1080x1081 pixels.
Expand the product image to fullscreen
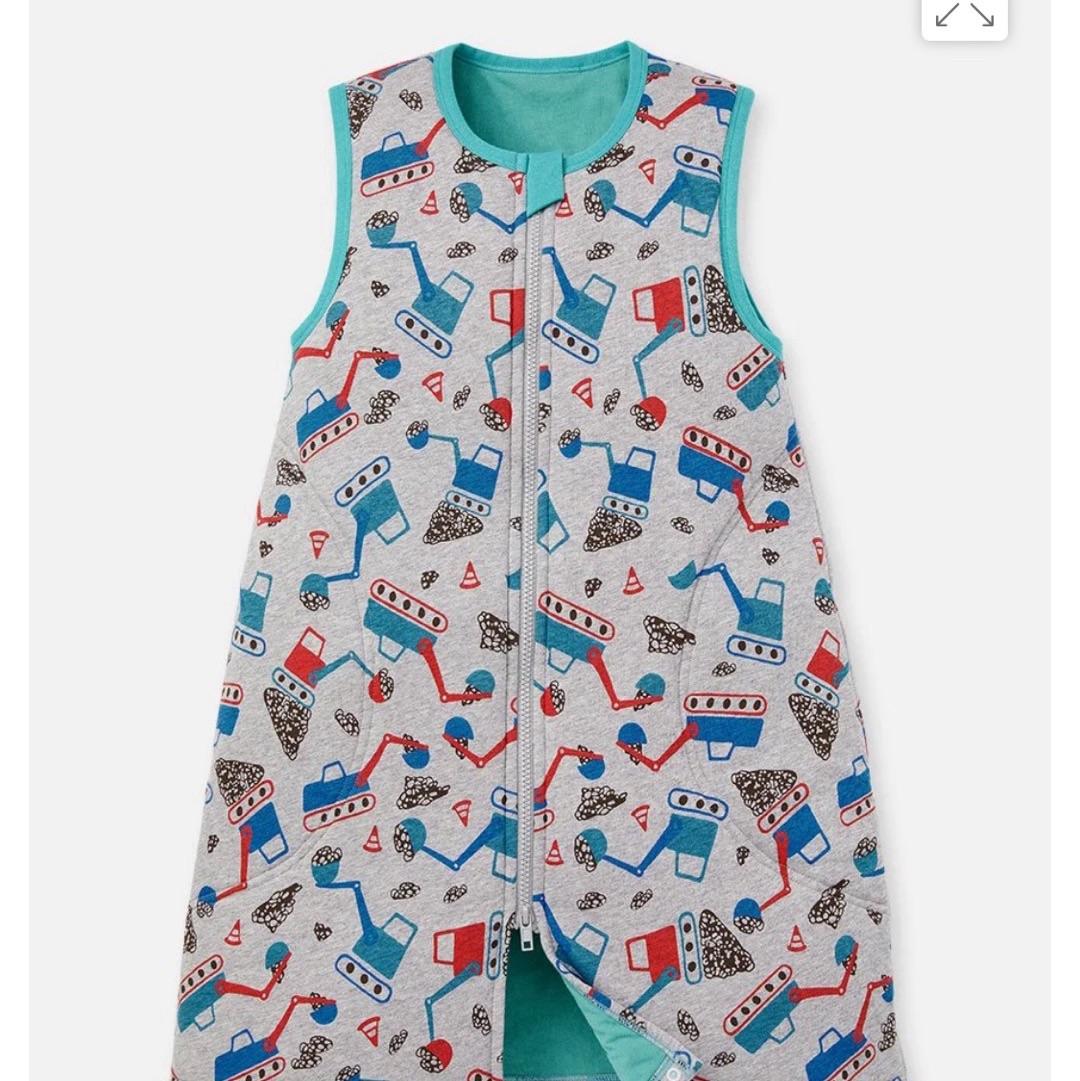click(964, 16)
